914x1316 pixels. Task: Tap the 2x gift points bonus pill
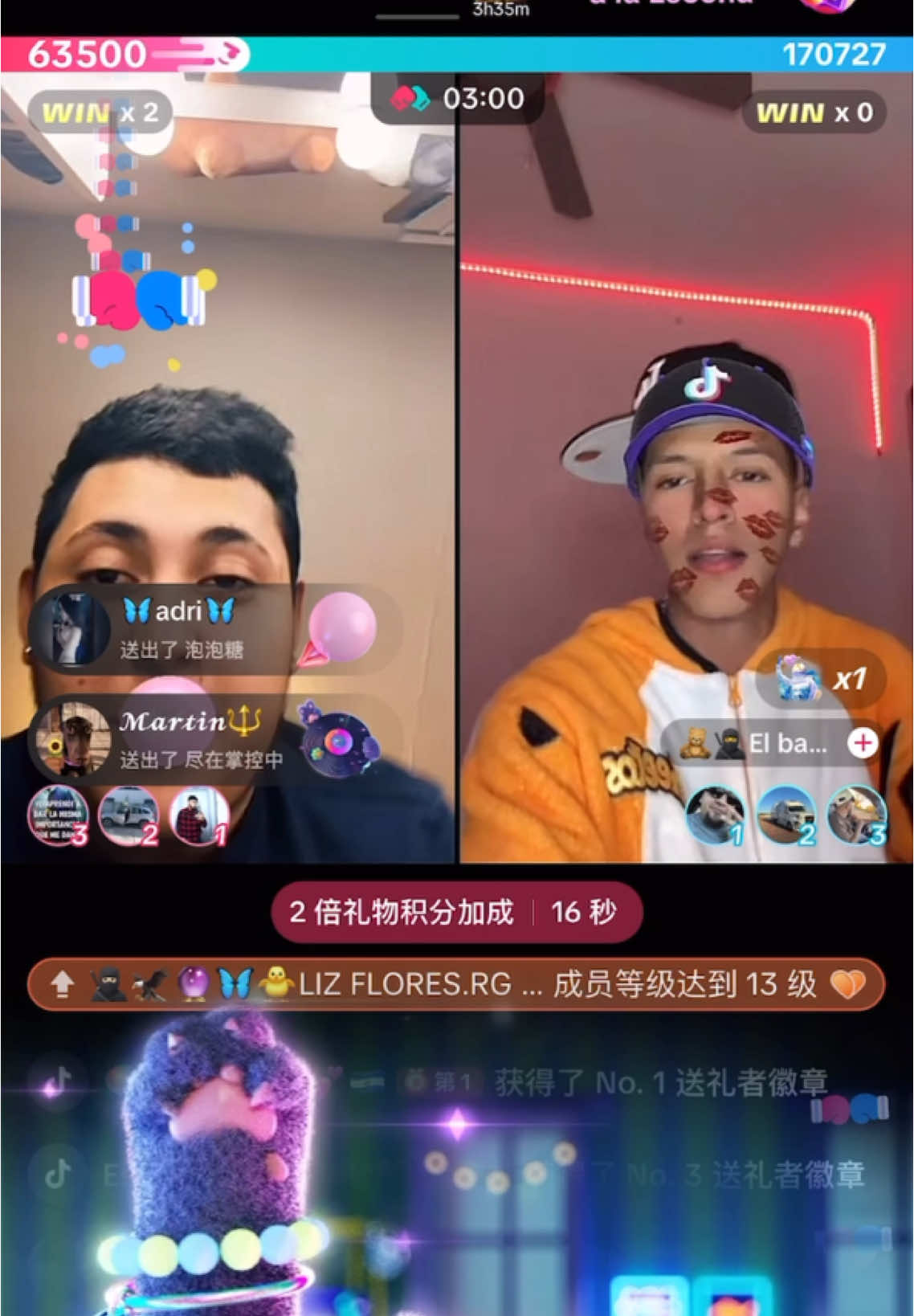456,912
